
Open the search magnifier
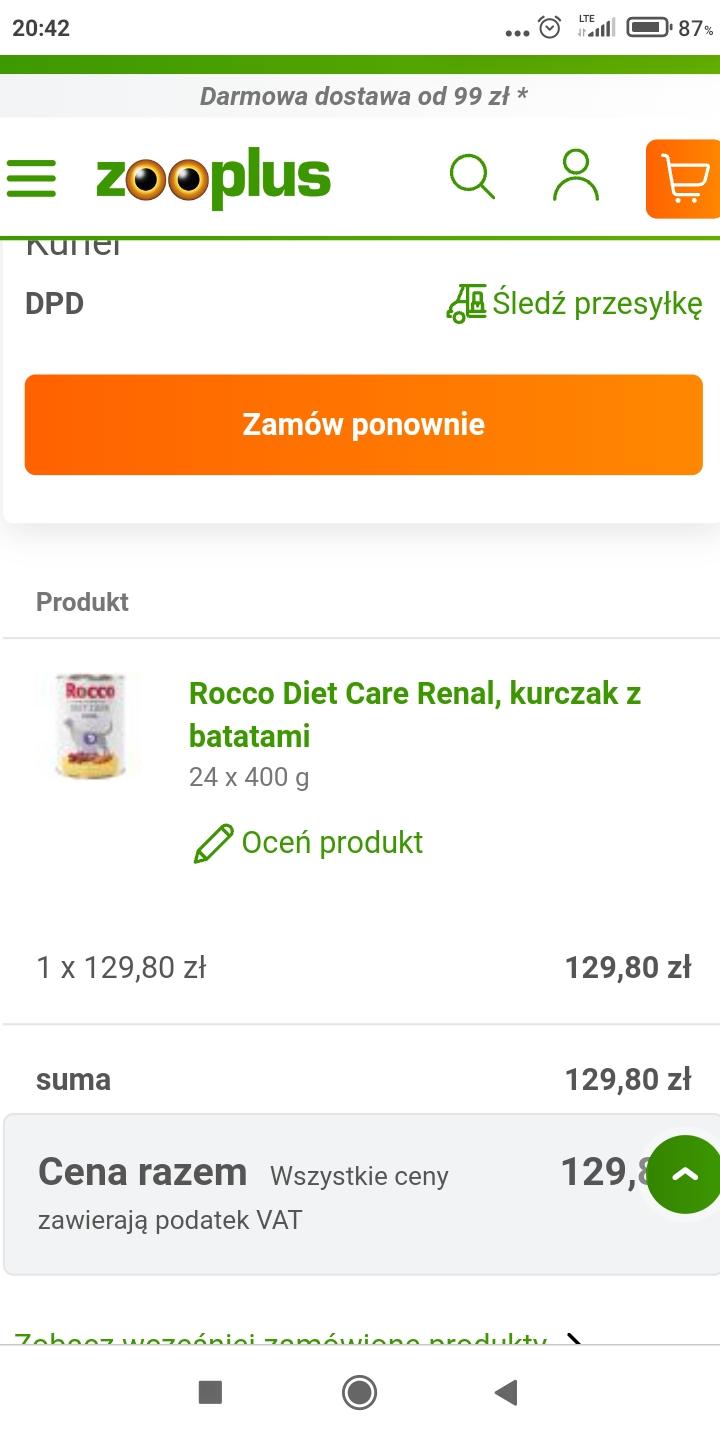pos(472,176)
